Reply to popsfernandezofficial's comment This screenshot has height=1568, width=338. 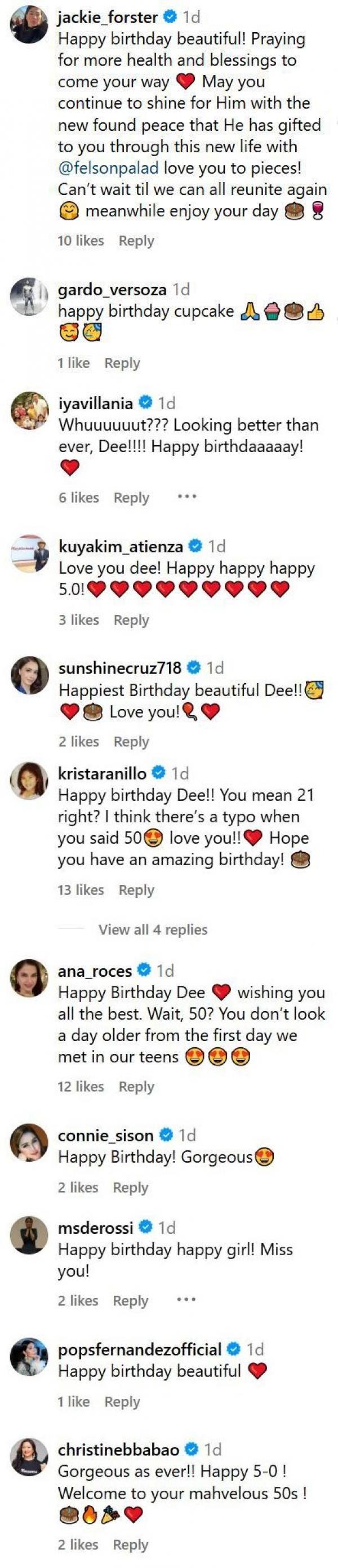[x=122, y=1402]
